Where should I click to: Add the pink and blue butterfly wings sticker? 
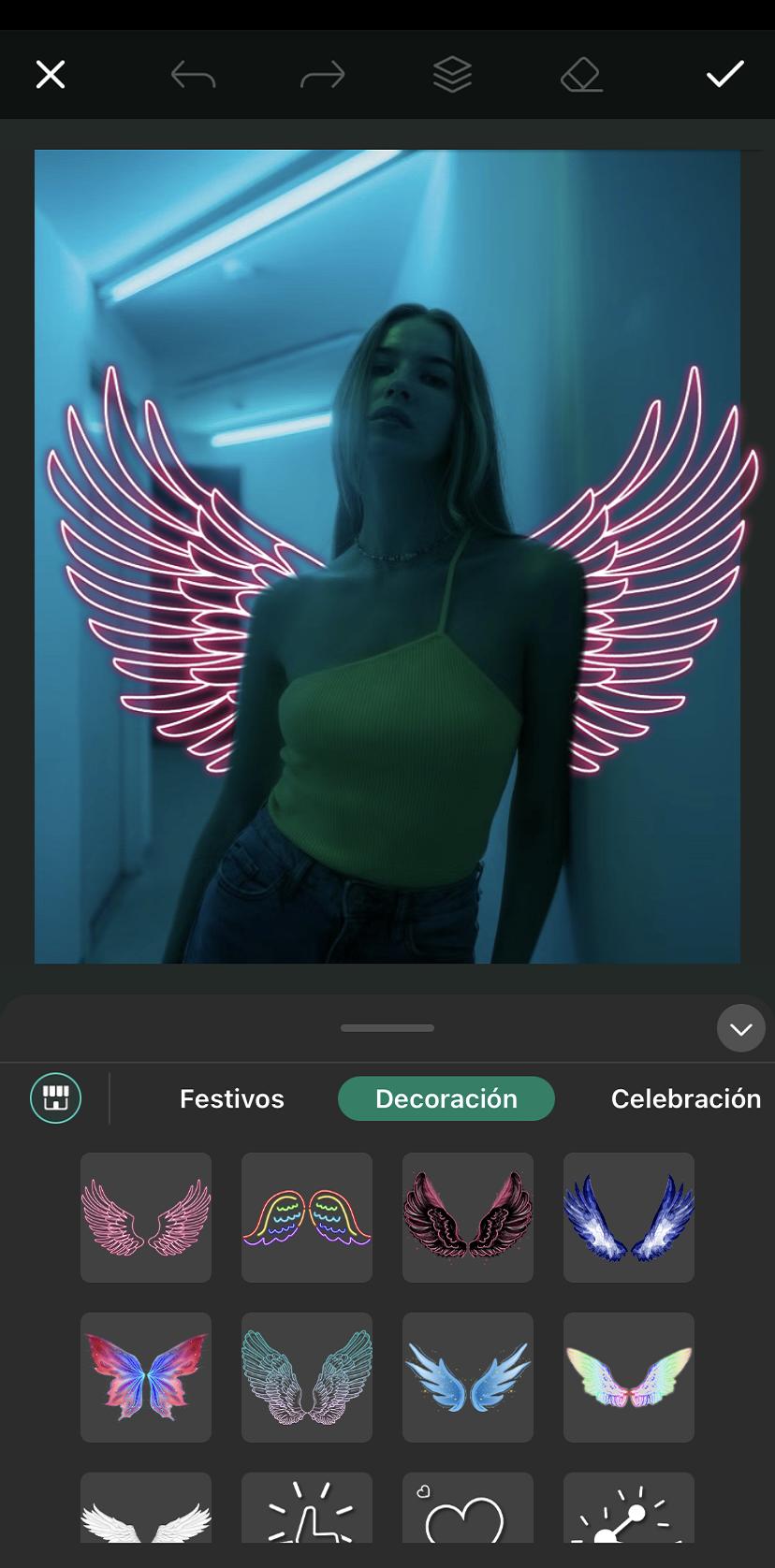(x=146, y=1377)
